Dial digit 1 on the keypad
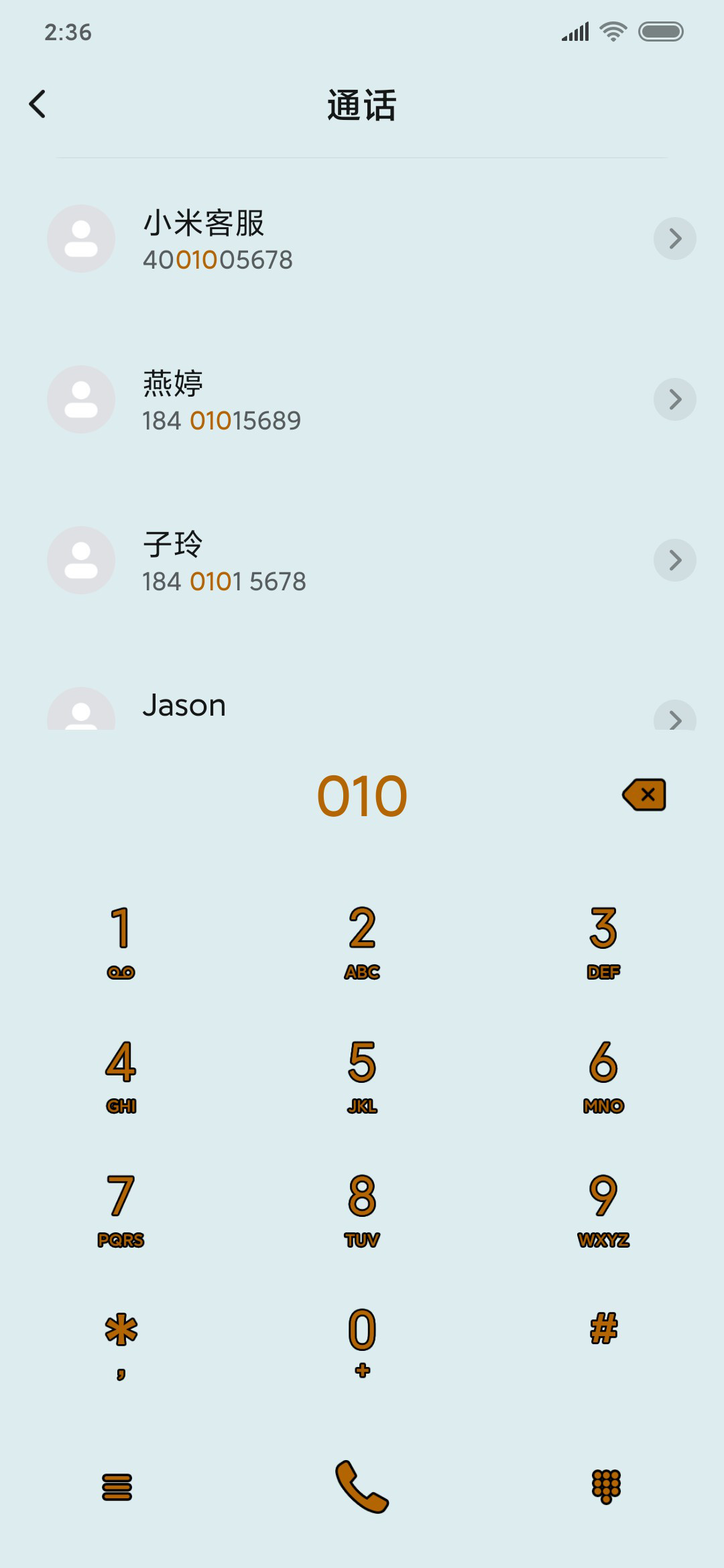This screenshot has width=724, height=1568. click(121, 942)
